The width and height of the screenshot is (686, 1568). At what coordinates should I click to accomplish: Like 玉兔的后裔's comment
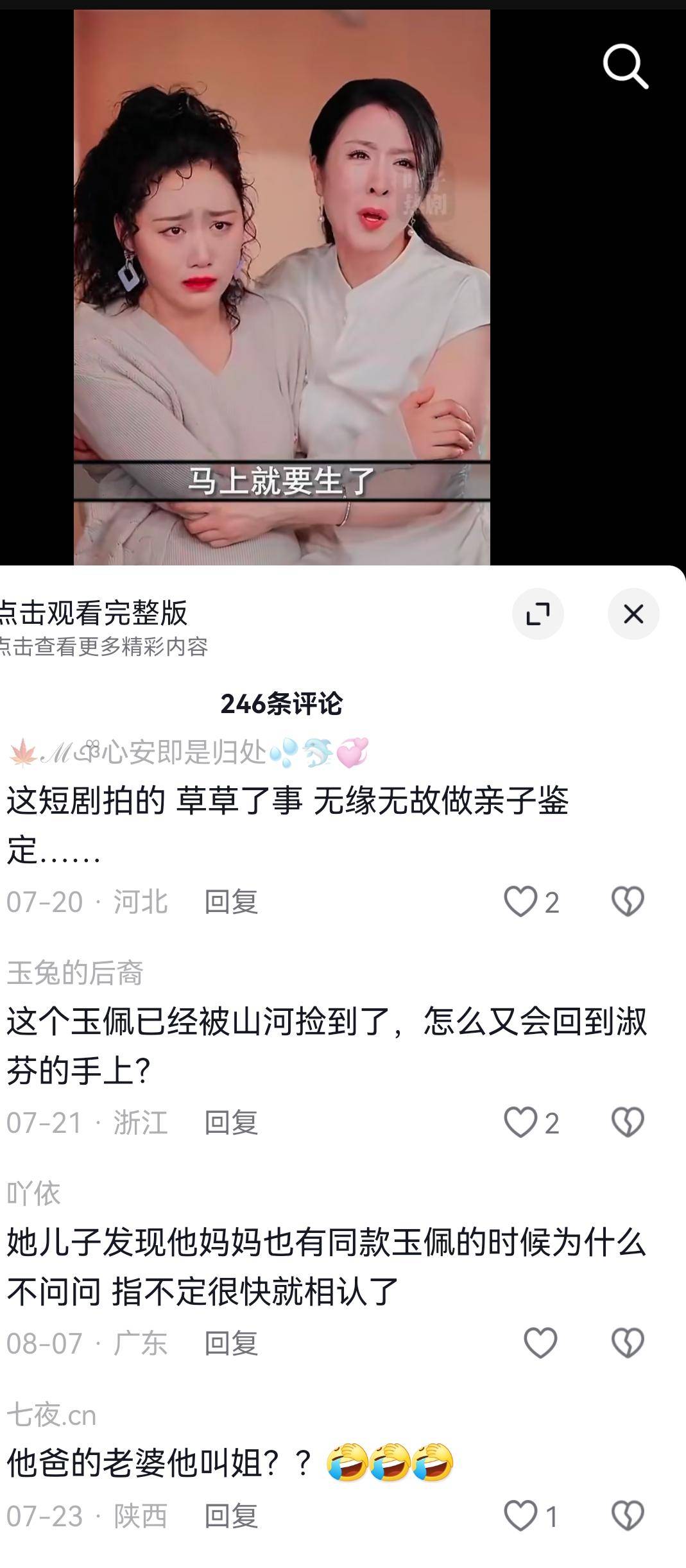(520, 1122)
